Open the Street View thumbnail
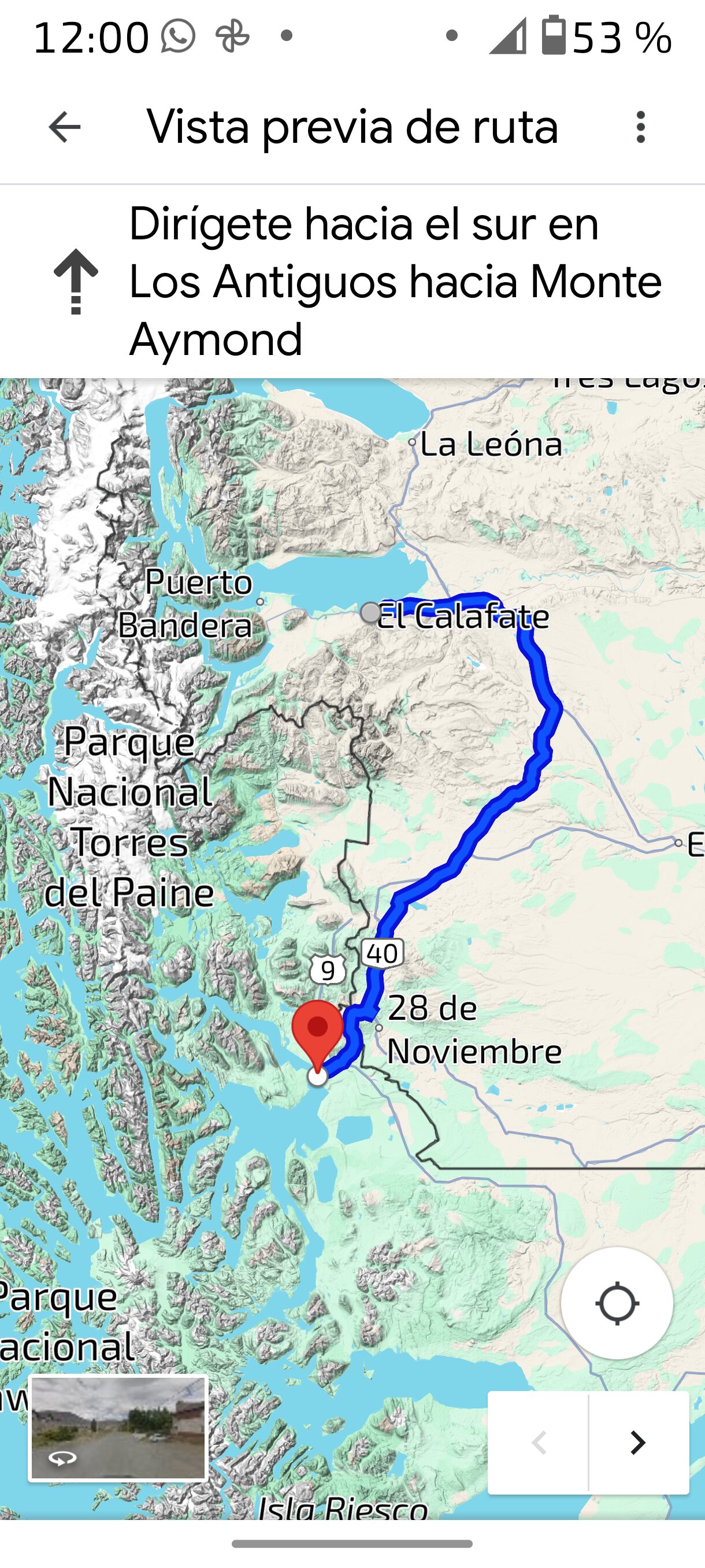705x1568 pixels. tap(118, 1428)
